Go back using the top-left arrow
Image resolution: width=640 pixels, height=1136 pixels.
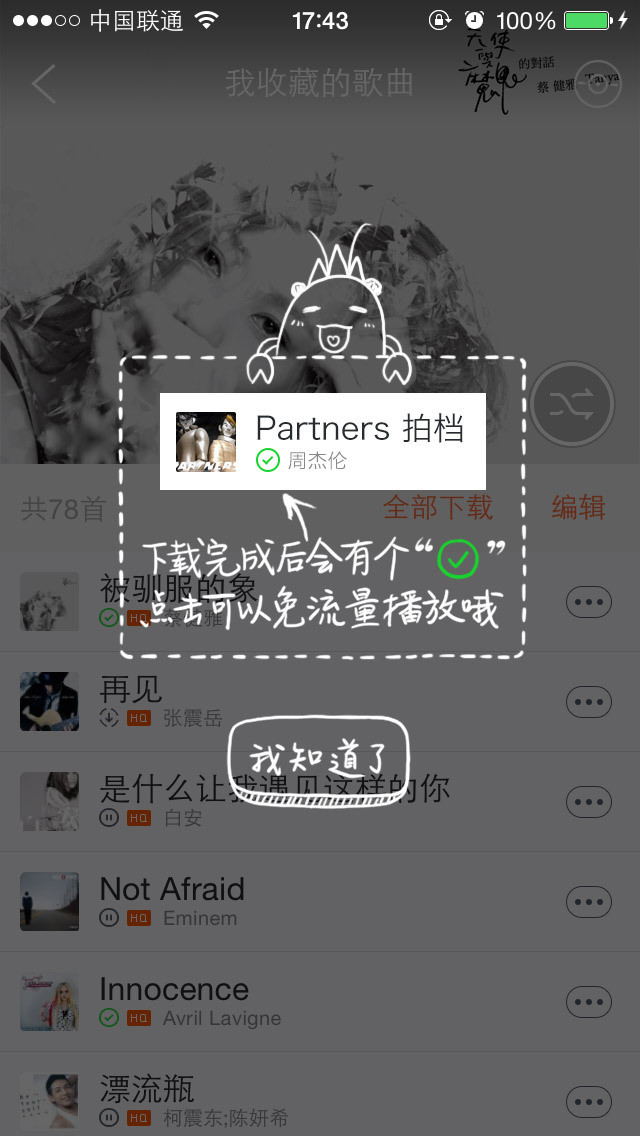click(x=44, y=84)
